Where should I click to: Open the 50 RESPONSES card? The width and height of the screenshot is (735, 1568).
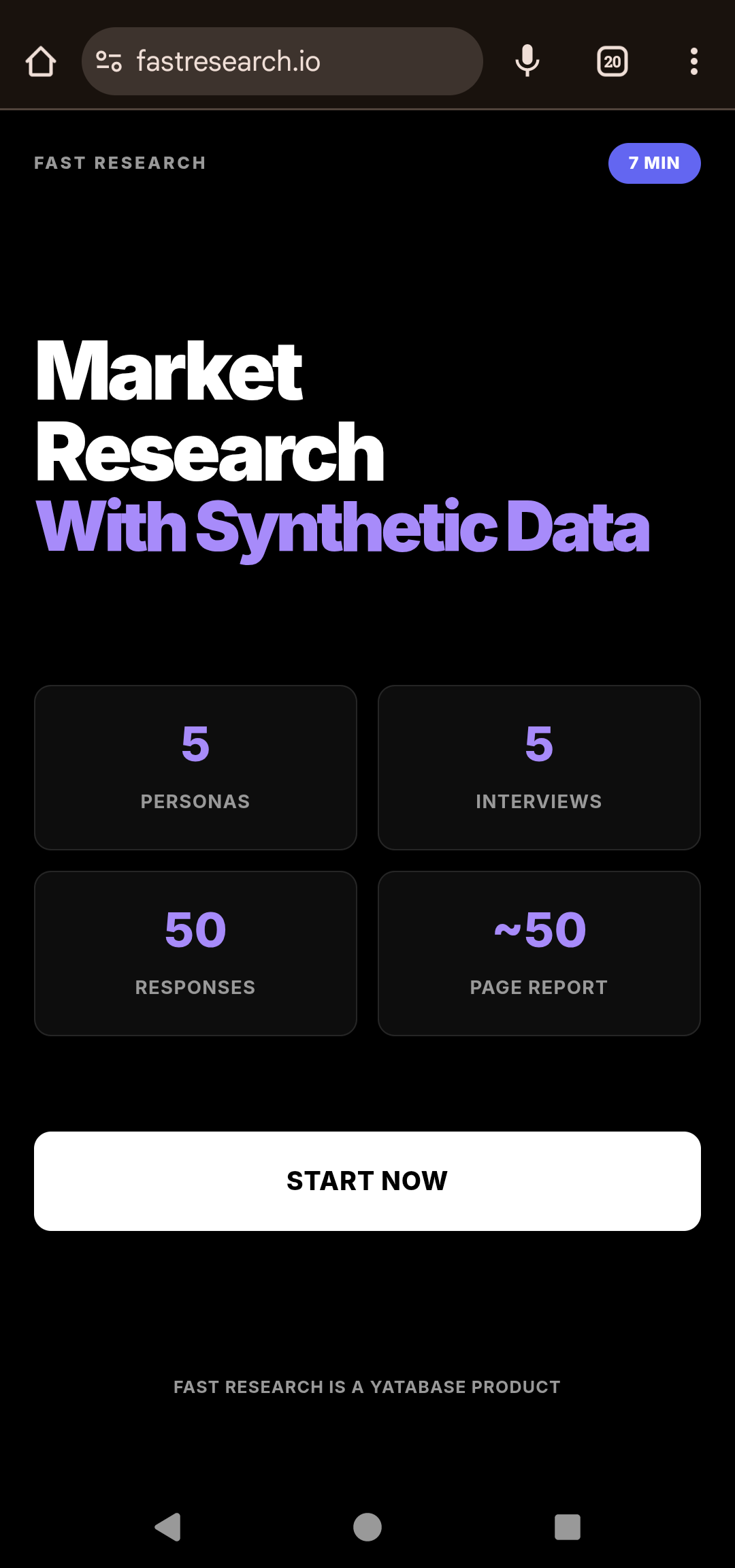195,953
